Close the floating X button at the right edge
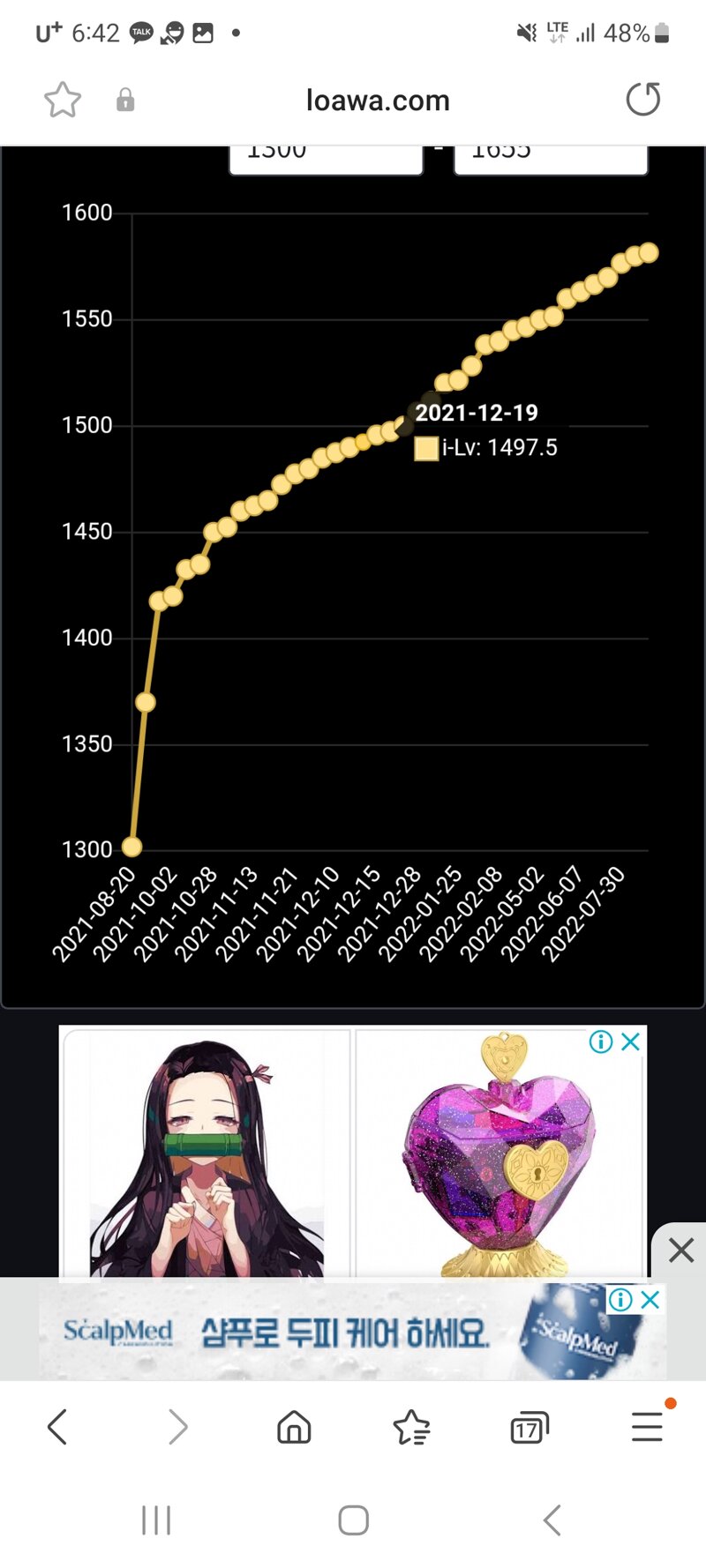This screenshot has height=1568, width=706. (680, 1250)
